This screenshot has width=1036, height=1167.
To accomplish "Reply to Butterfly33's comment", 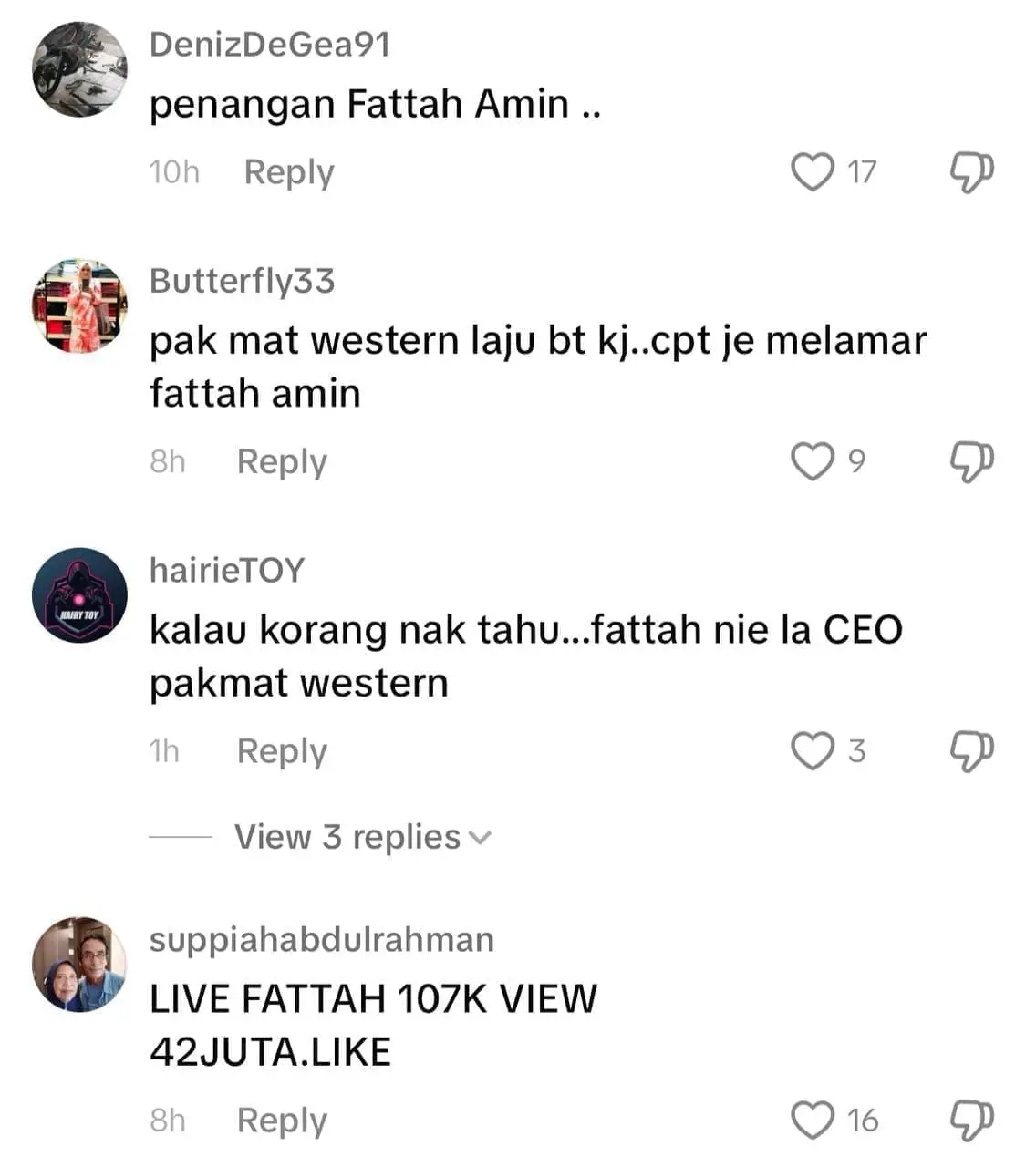I will tap(281, 462).
